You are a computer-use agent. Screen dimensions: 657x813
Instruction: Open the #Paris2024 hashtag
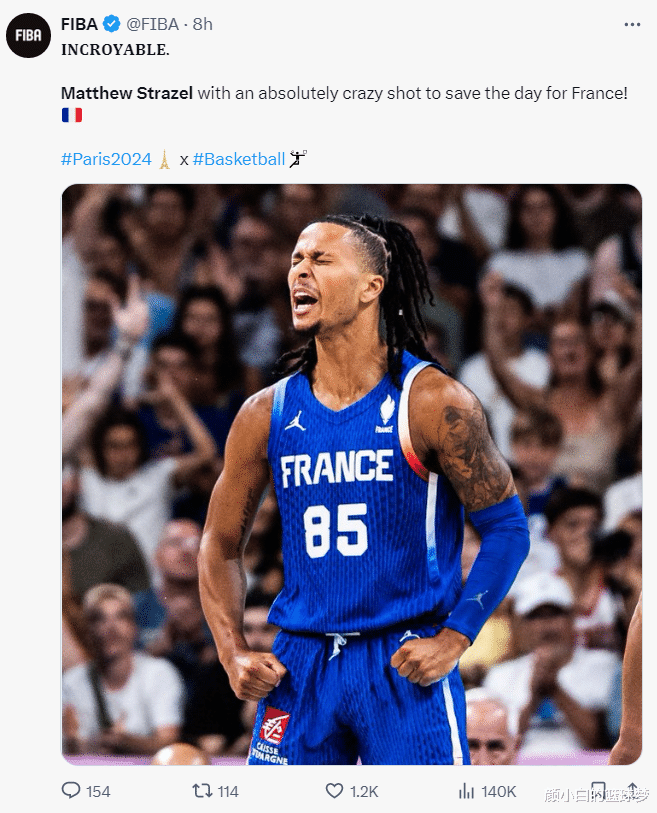coord(106,159)
